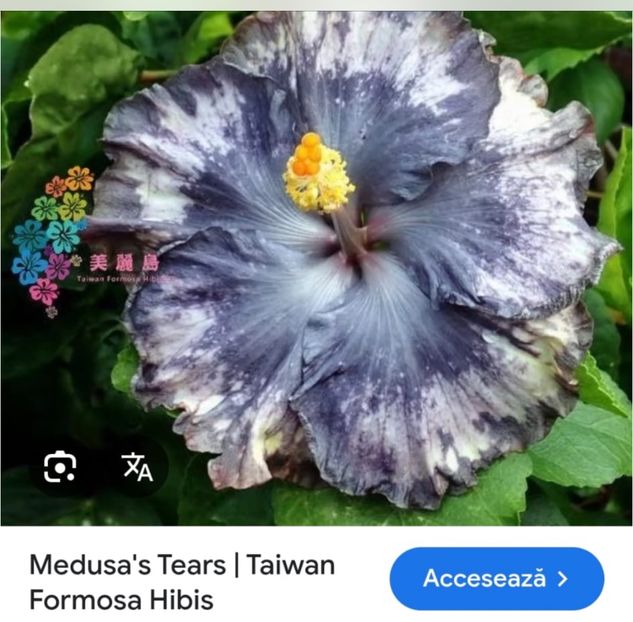Viewport: 633px width, 622px height.
Task: Open the Medusa's Tears page title
Action: [x=182, y=582]
